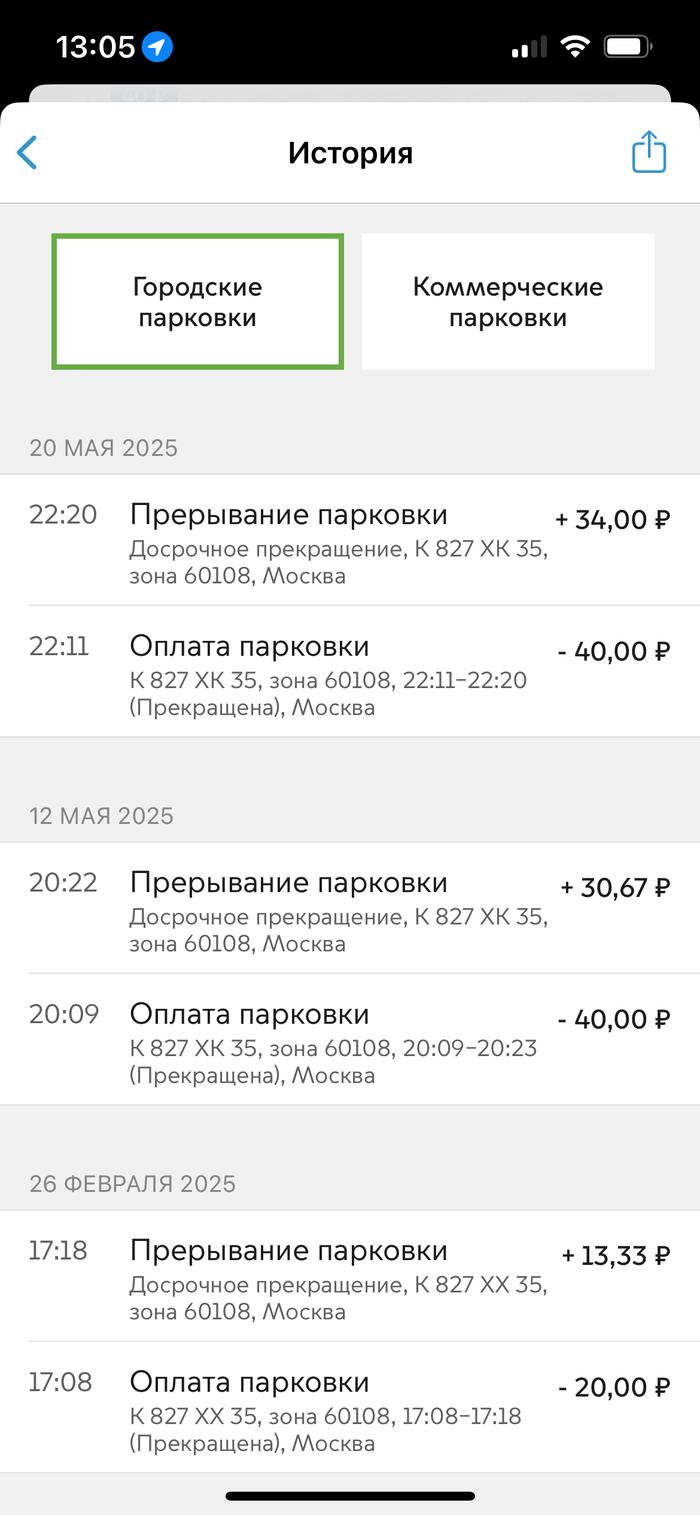Share the parking history

click(649, 153)
